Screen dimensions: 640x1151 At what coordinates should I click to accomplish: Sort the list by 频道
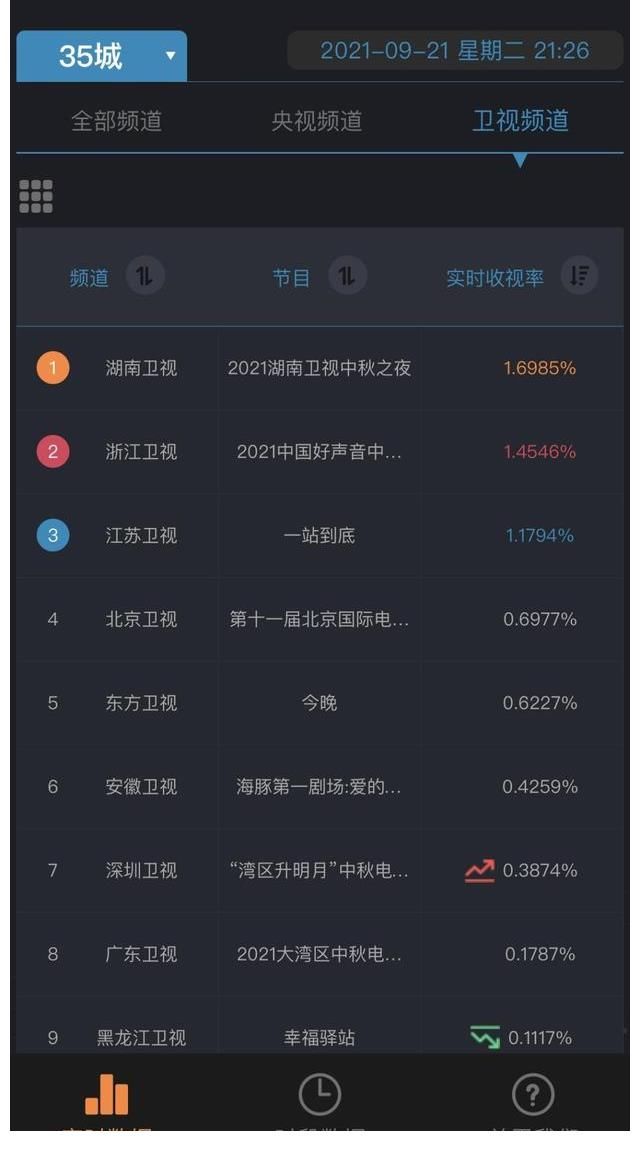tap(145, 277)
